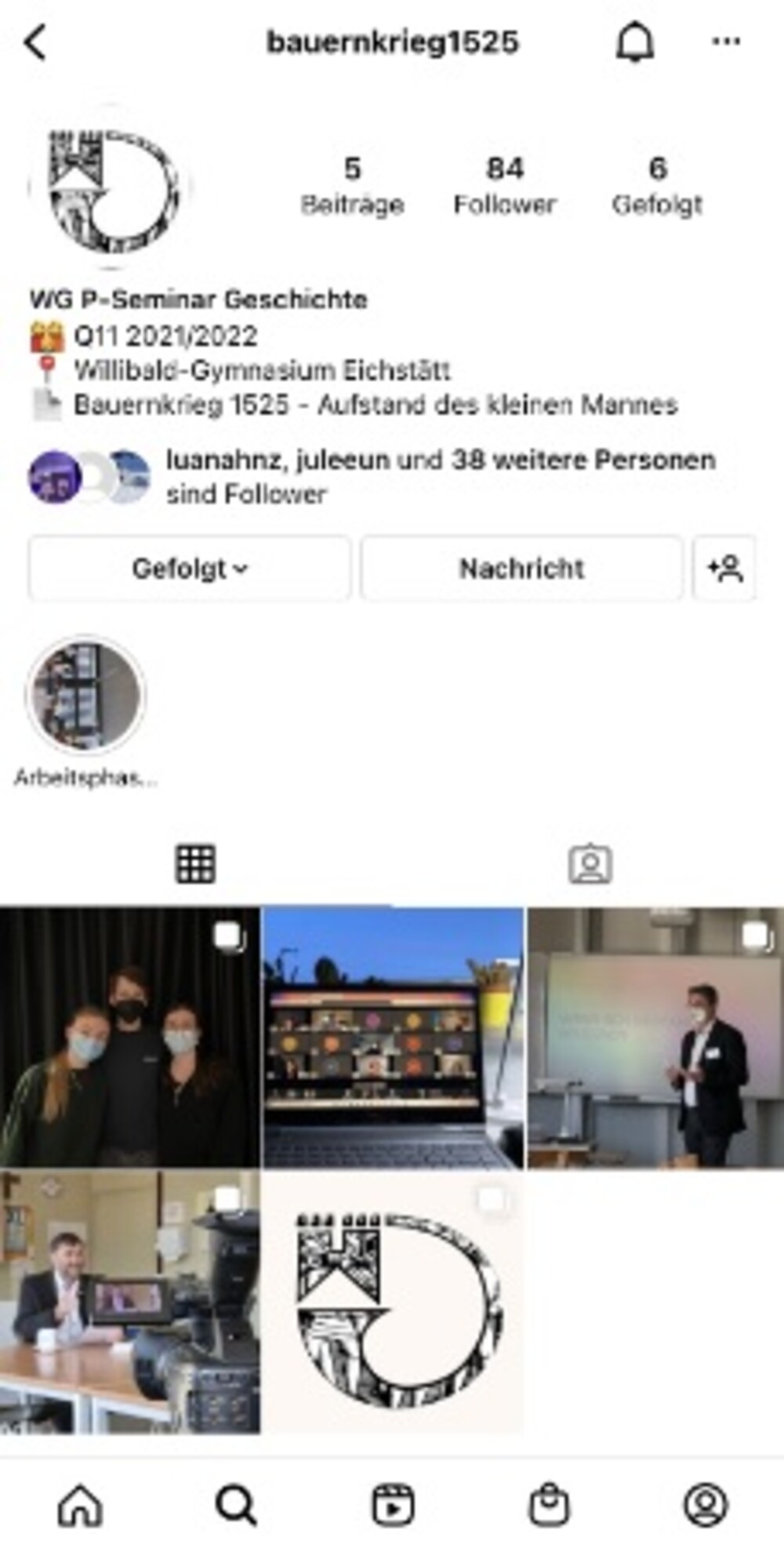Open the notifications bell for bauernkrieg1525
784x1548 pixels.
(634, 42)
